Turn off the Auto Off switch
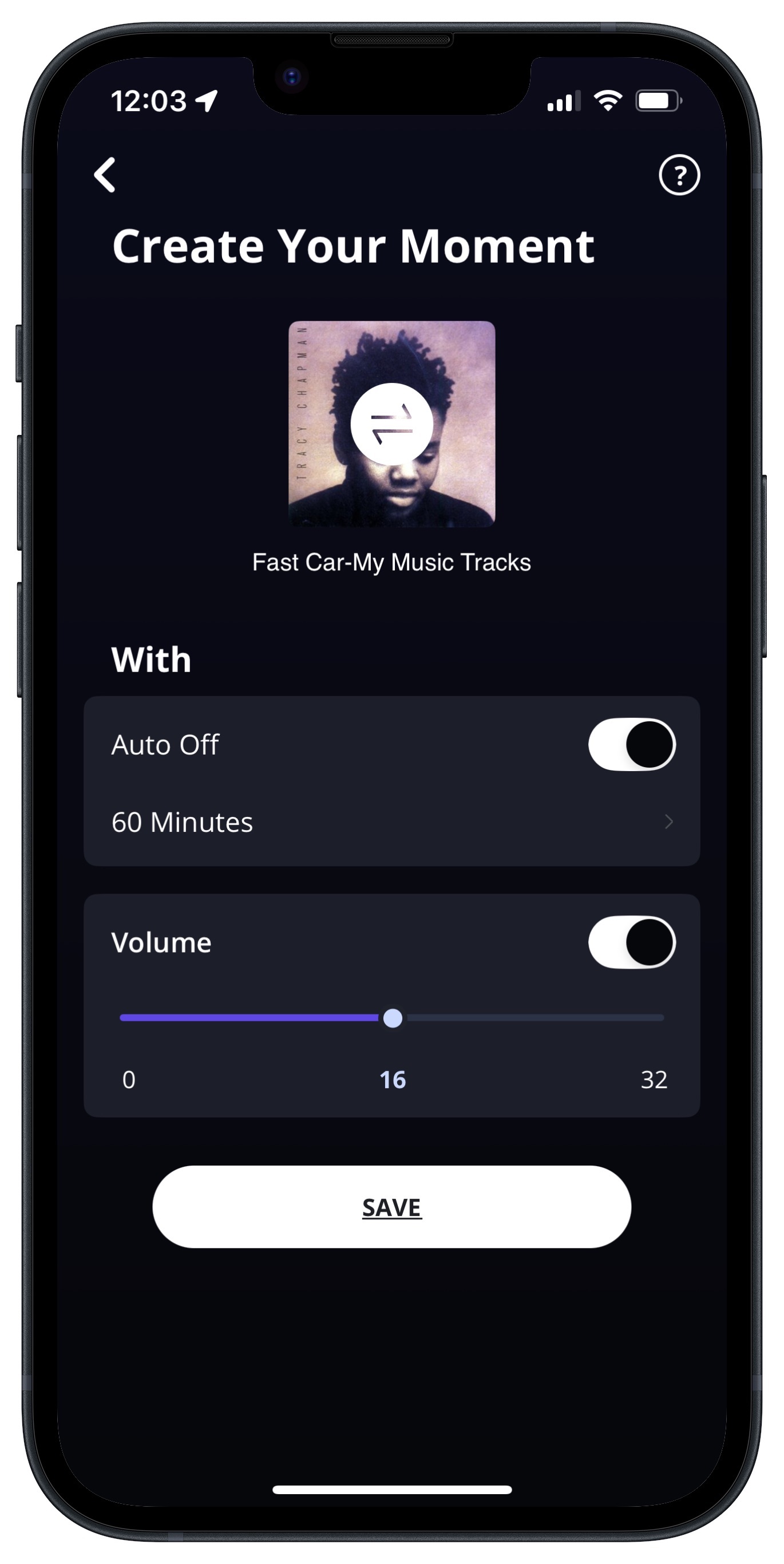 click(632, 744)
